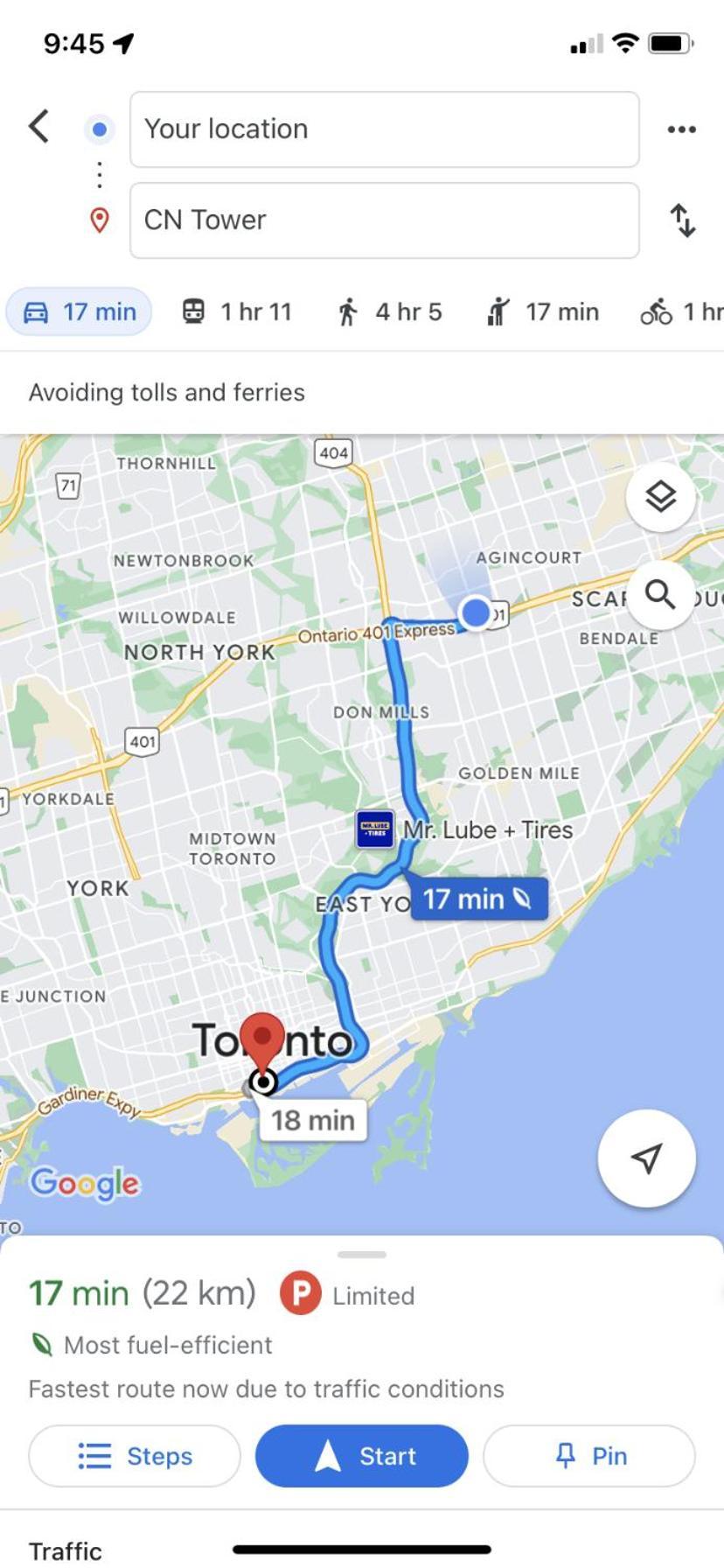The image size is (724, 1568).
Task: Select the alternate 18 min route
Action: (x=312, y=1120)
